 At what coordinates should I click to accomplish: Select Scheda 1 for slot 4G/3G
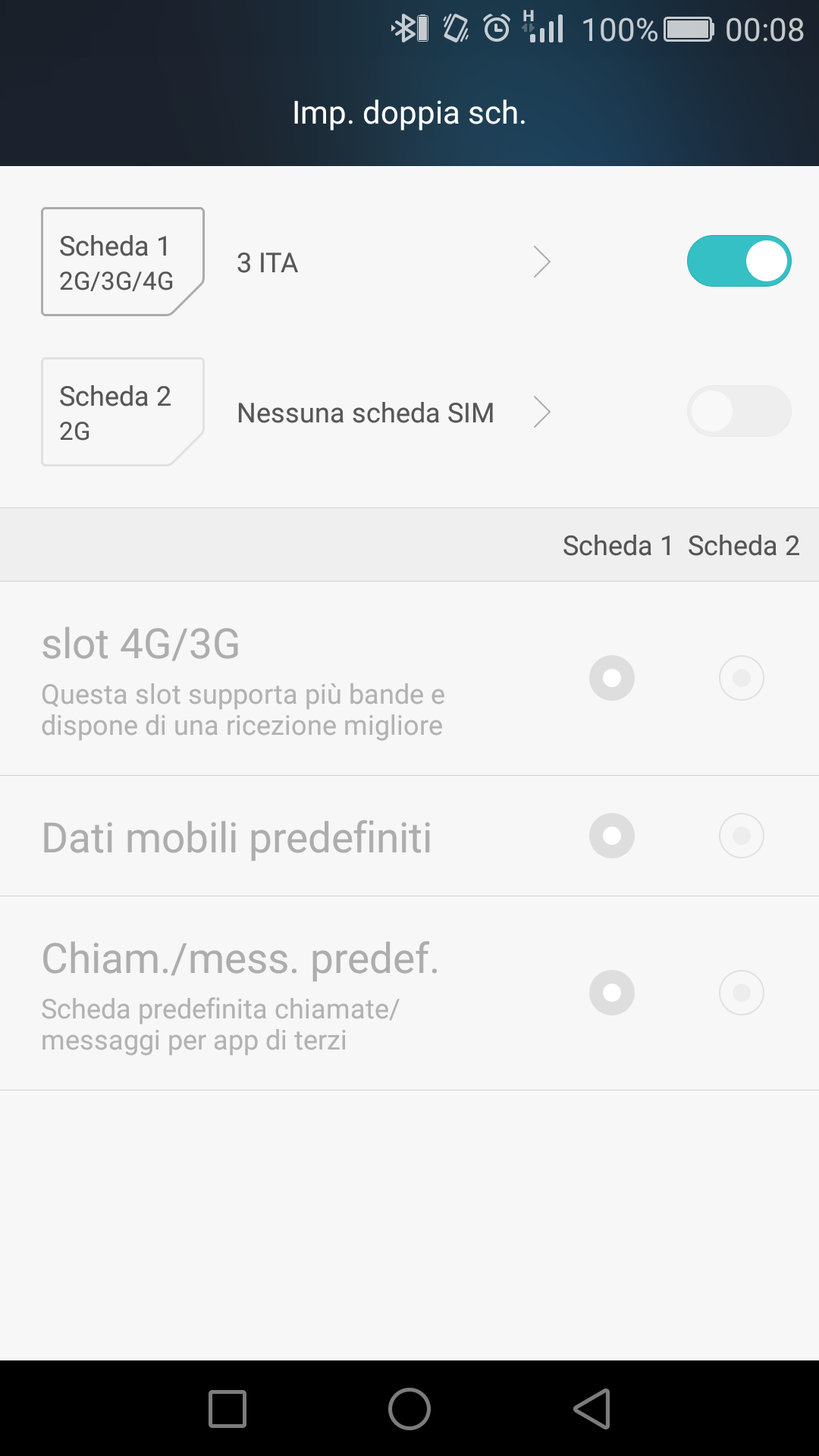click(x=612, y=678)
